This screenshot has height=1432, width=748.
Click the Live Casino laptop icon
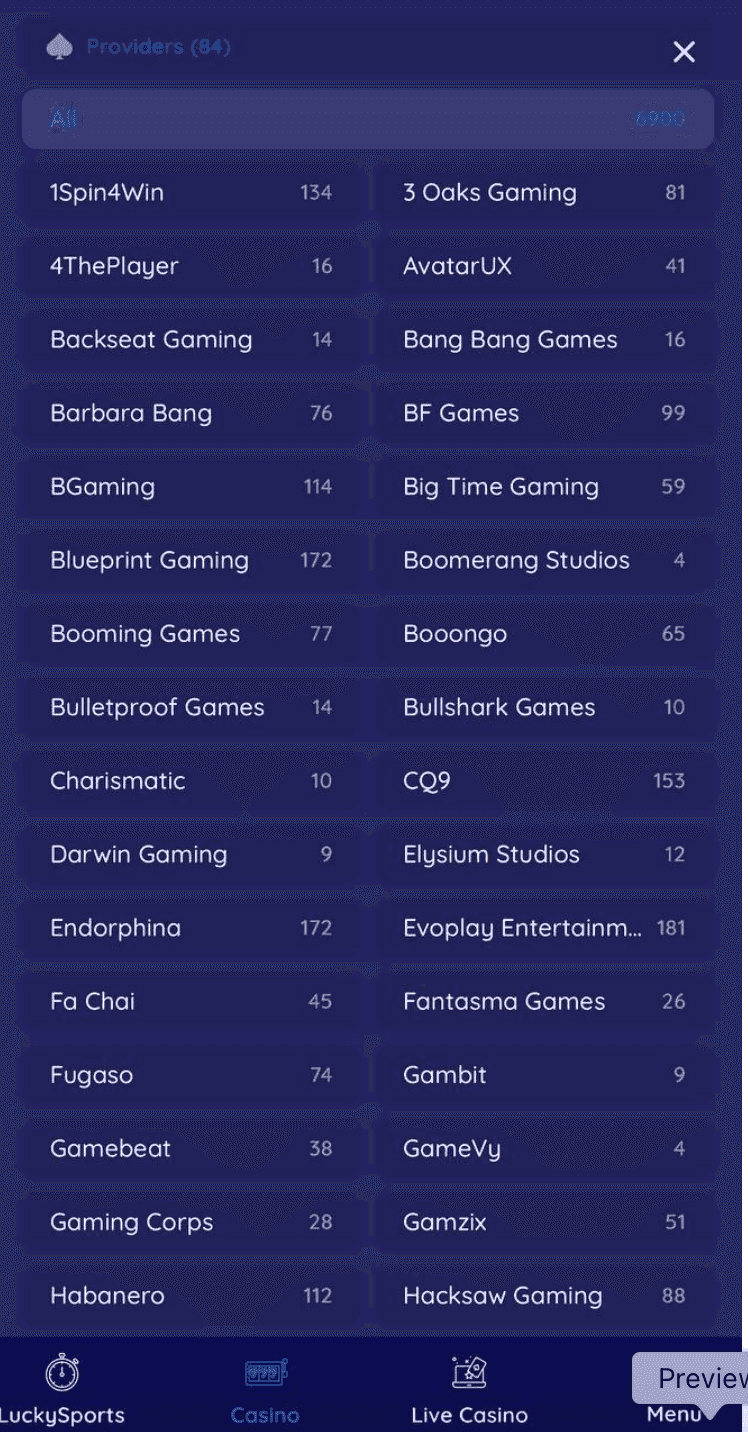click(469, 1373)
